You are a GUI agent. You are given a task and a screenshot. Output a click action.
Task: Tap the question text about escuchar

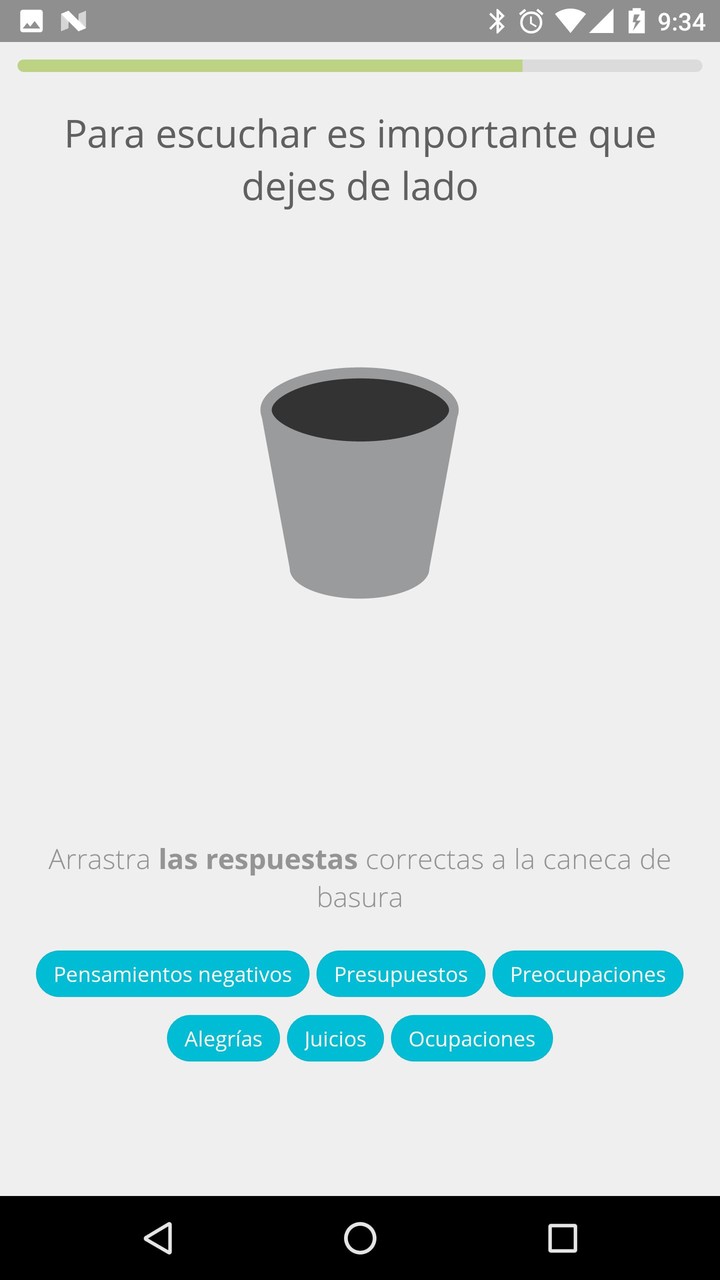tap(360, 160)
